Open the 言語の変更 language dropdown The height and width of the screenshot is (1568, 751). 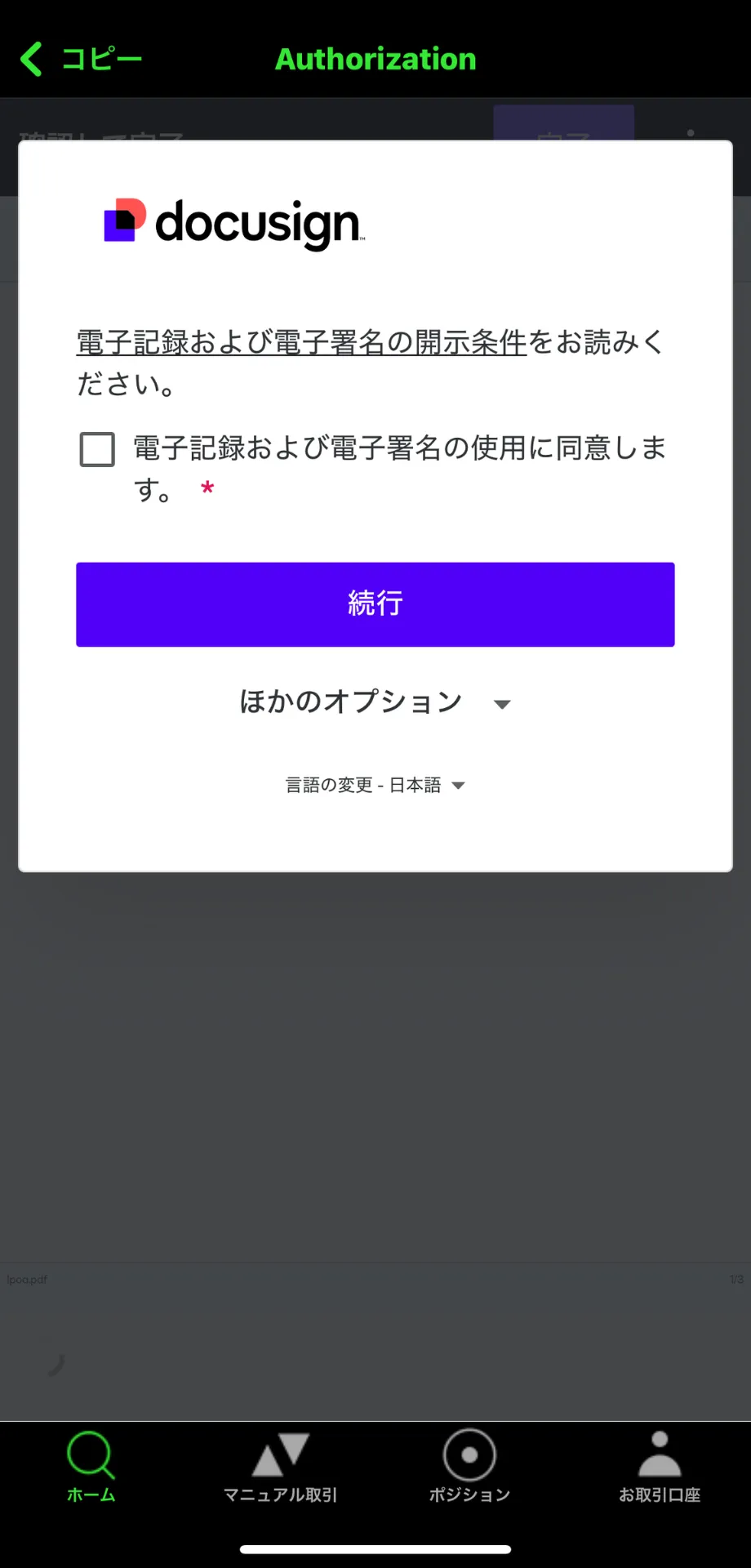pyautogui.click(x=375, y=785)
